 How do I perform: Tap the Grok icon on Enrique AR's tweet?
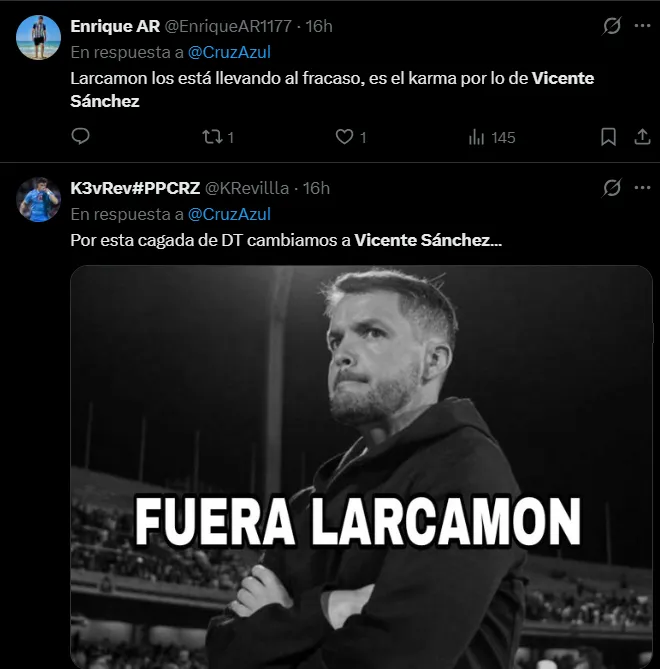611,26
